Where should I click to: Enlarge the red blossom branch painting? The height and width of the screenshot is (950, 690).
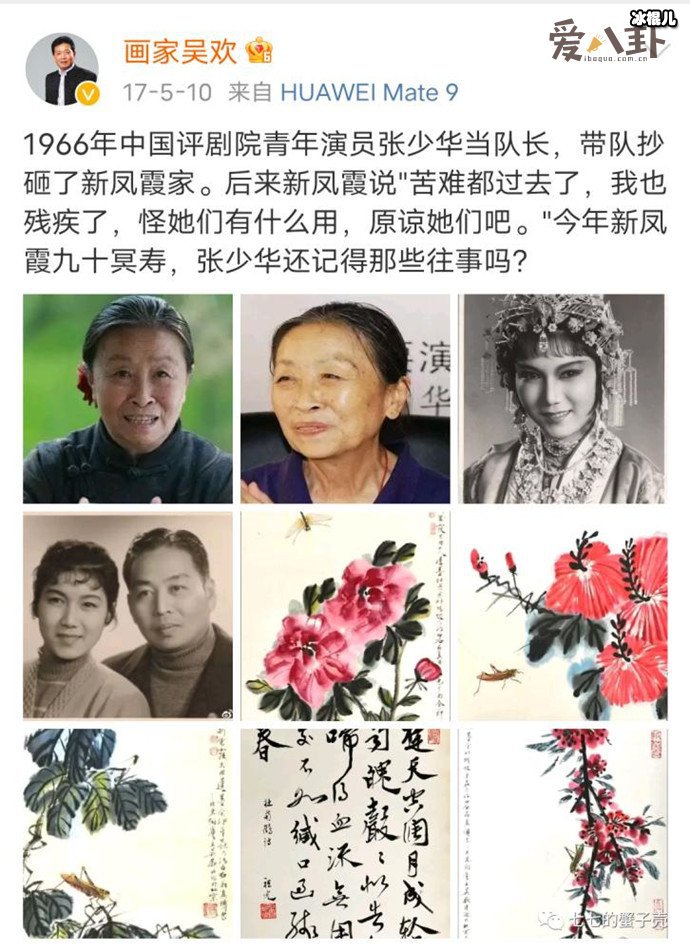tap(562, 832)
